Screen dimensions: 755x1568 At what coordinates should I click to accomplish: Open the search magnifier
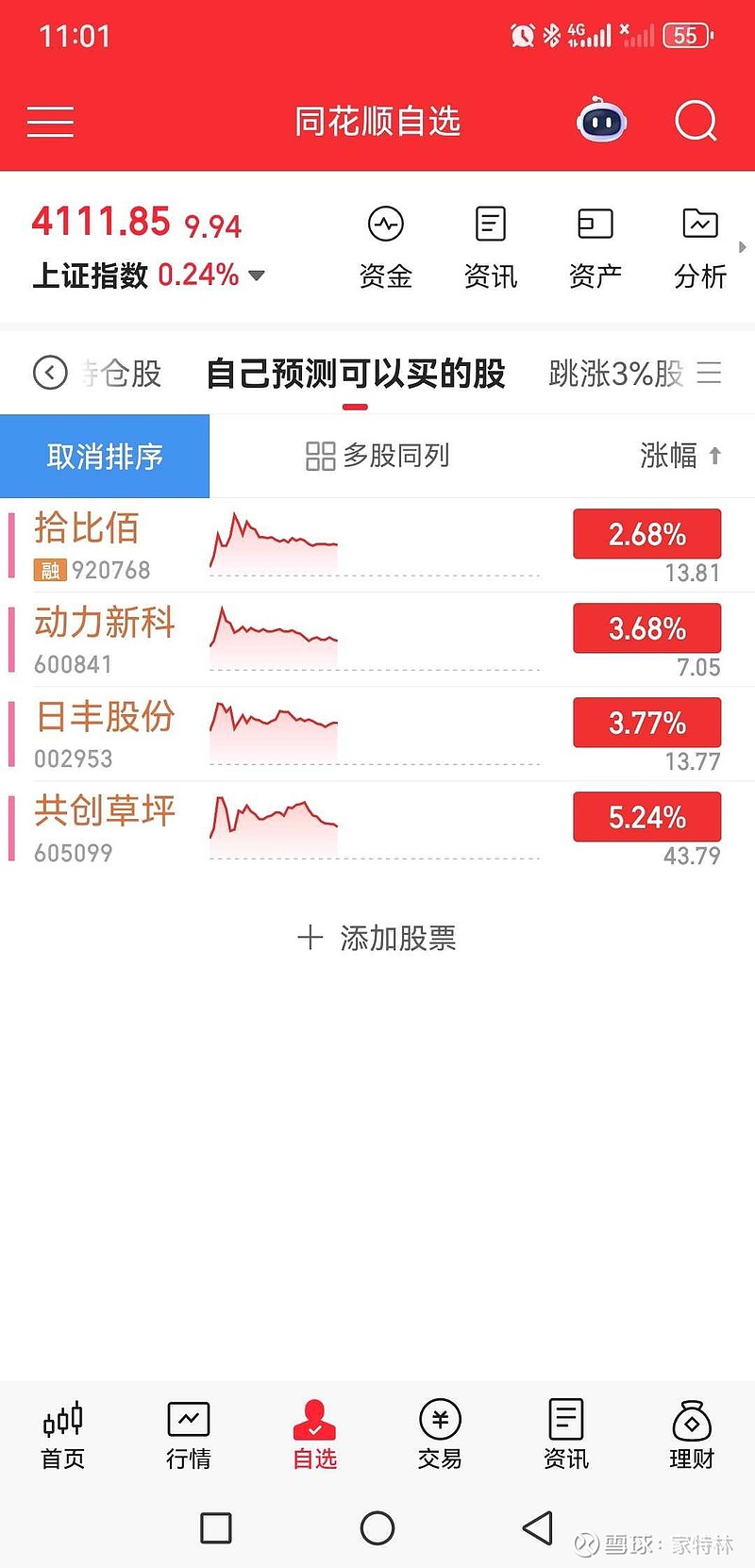[696, 122]
